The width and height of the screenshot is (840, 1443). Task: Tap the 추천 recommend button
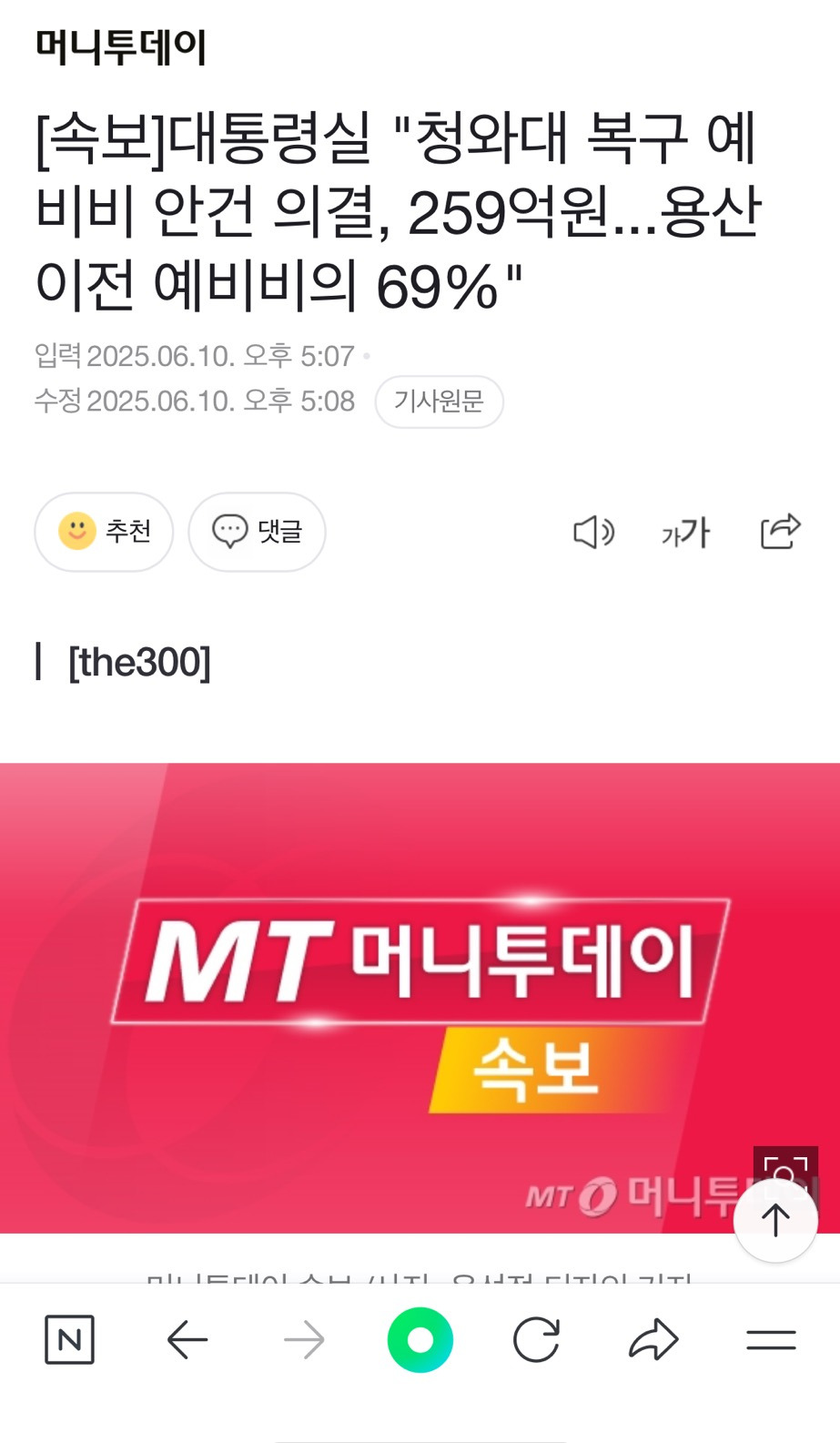[x=104, y=532]
